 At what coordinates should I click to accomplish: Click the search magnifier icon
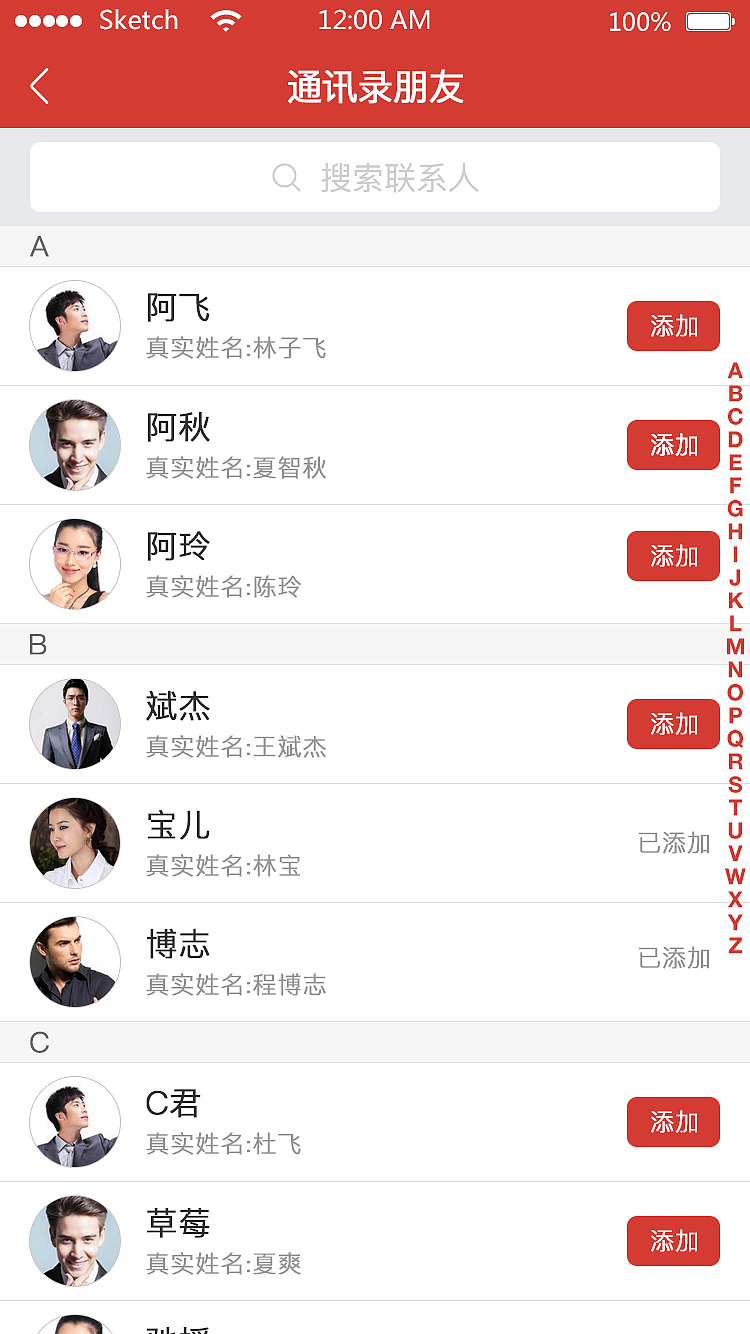(286, 178)
